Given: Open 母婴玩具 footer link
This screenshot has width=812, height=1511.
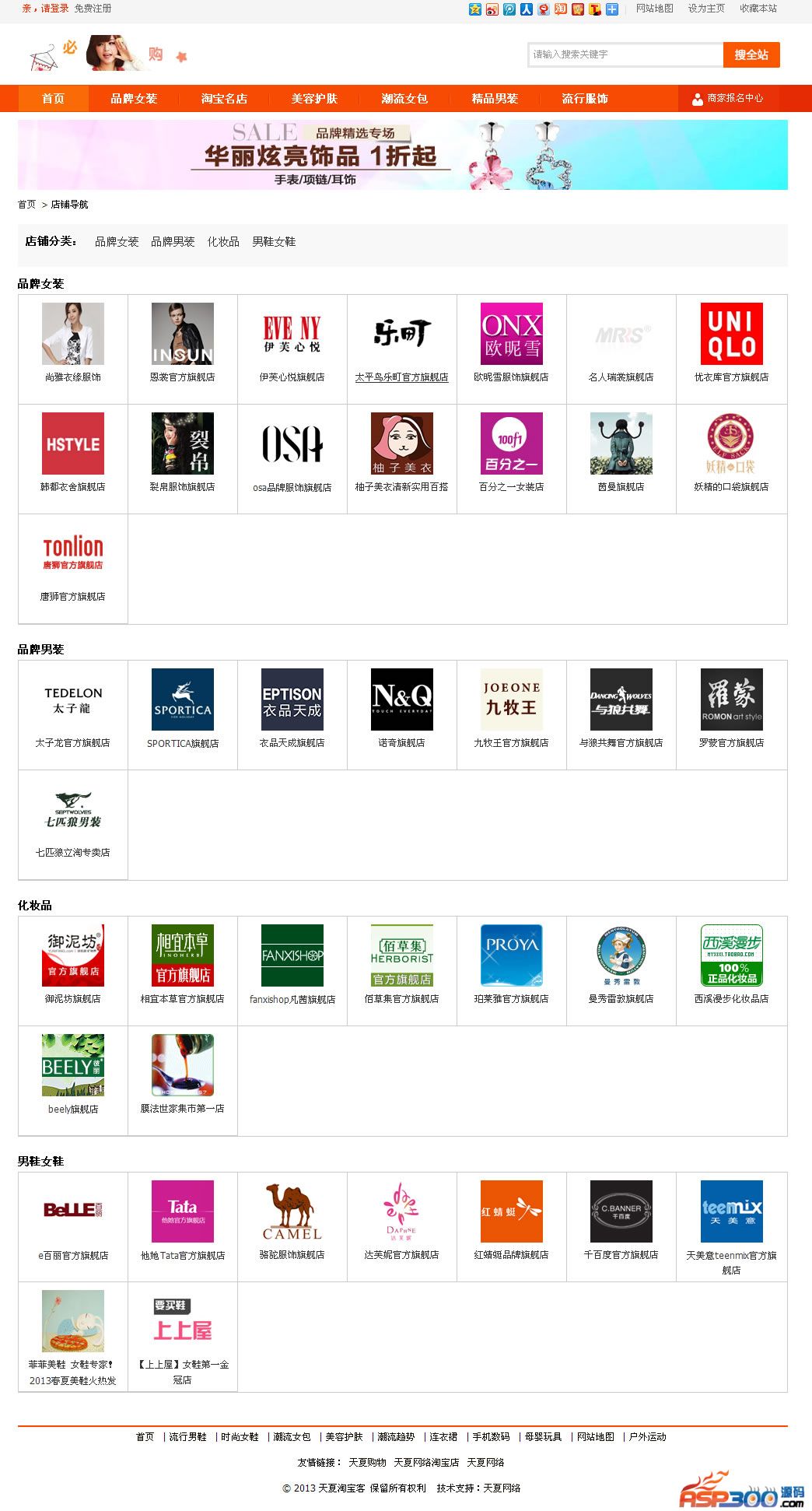Looking at the screenshot, I should pos(543,1437).
